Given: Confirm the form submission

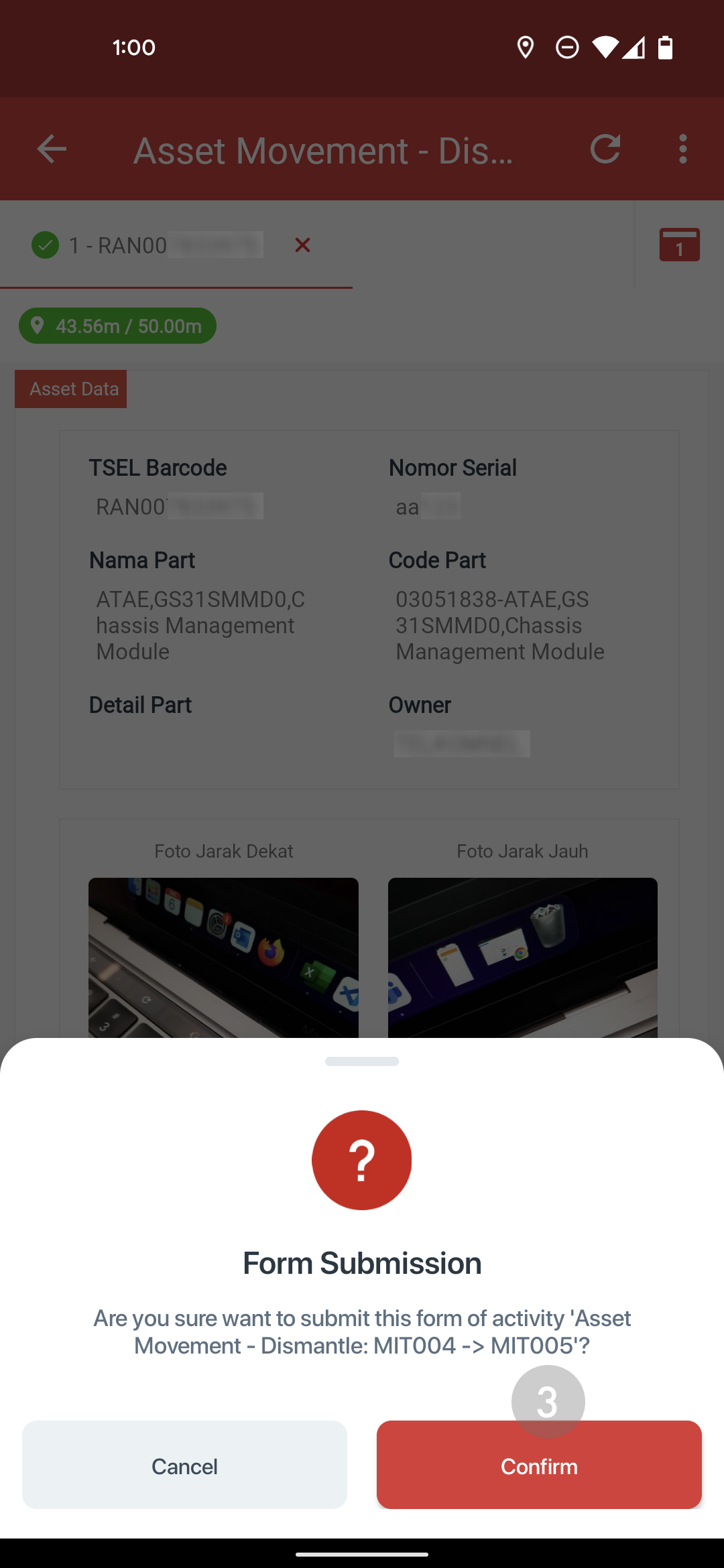Looking at the screenshot, I should 538,1465.
